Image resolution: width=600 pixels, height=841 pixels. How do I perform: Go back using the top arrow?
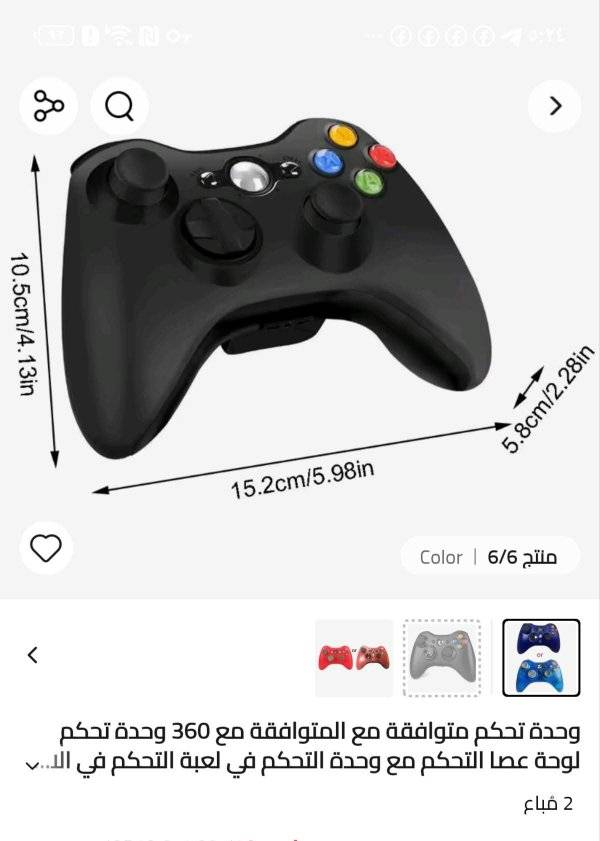[555, 105]
